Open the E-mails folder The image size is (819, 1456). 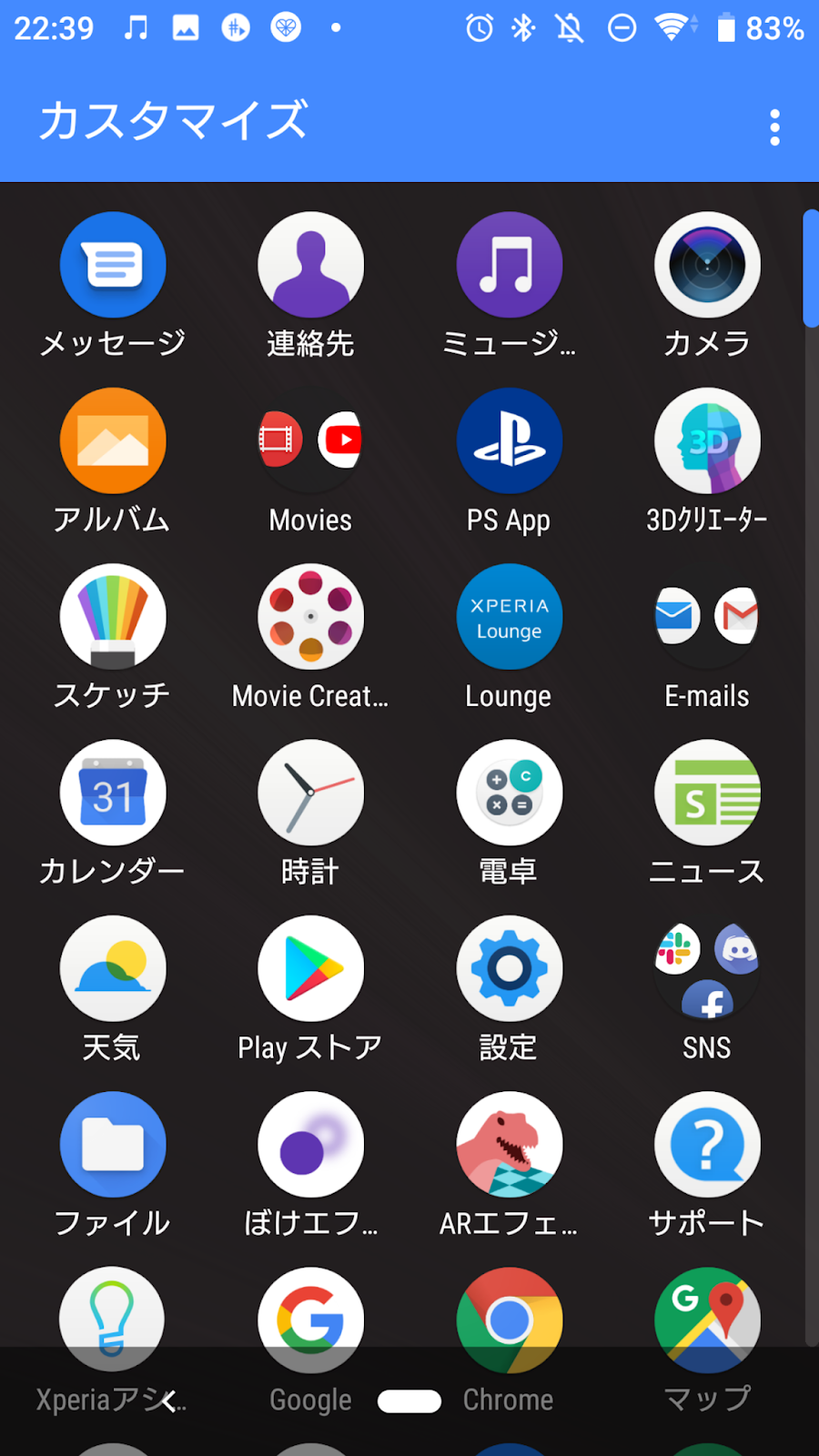click(x=707, y=617)
